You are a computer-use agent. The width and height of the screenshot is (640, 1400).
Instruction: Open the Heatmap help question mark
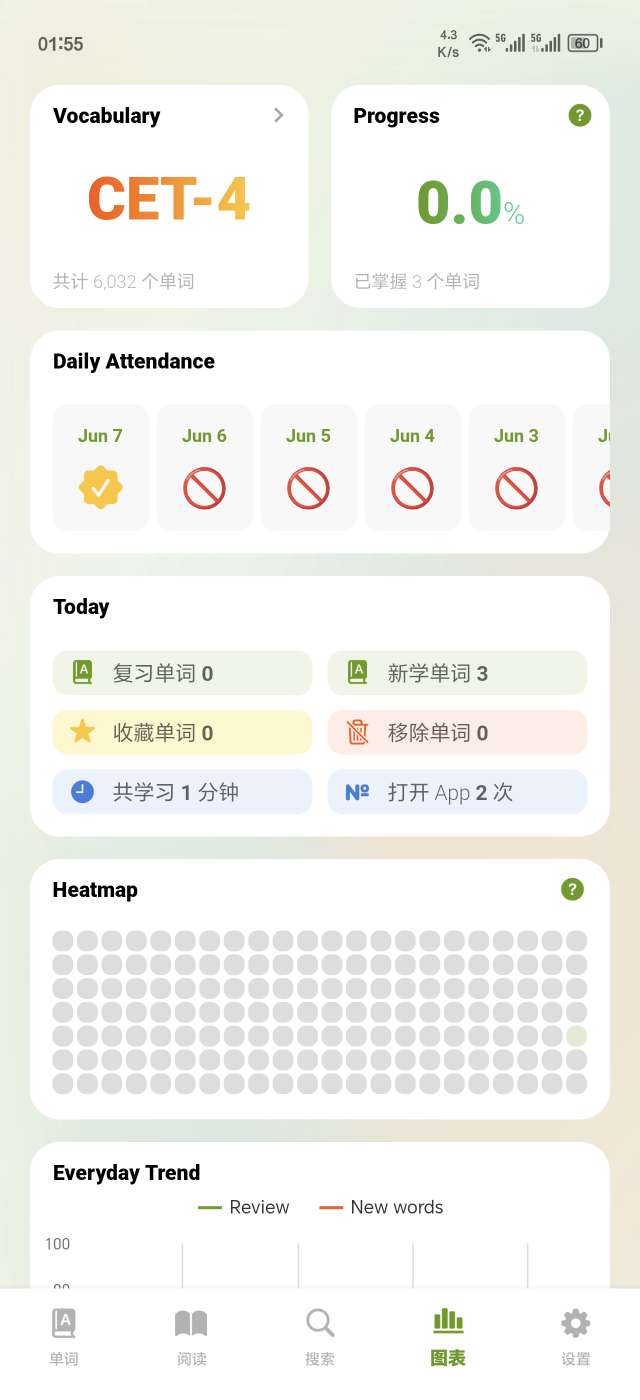coord(571,889)
